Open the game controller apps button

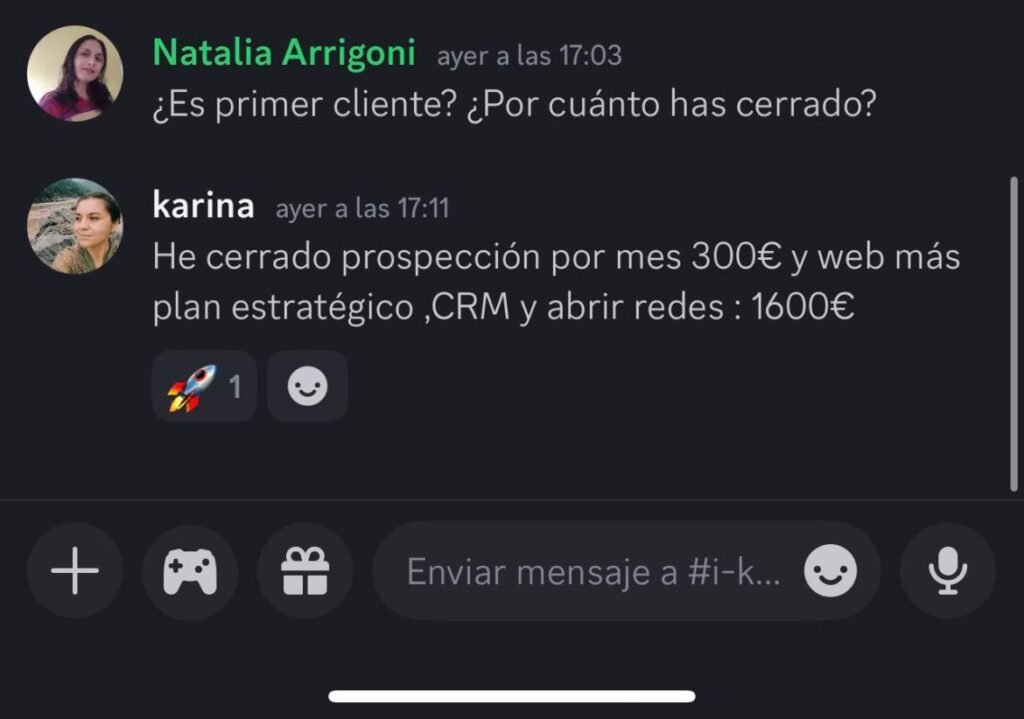(x=190, y=572)
